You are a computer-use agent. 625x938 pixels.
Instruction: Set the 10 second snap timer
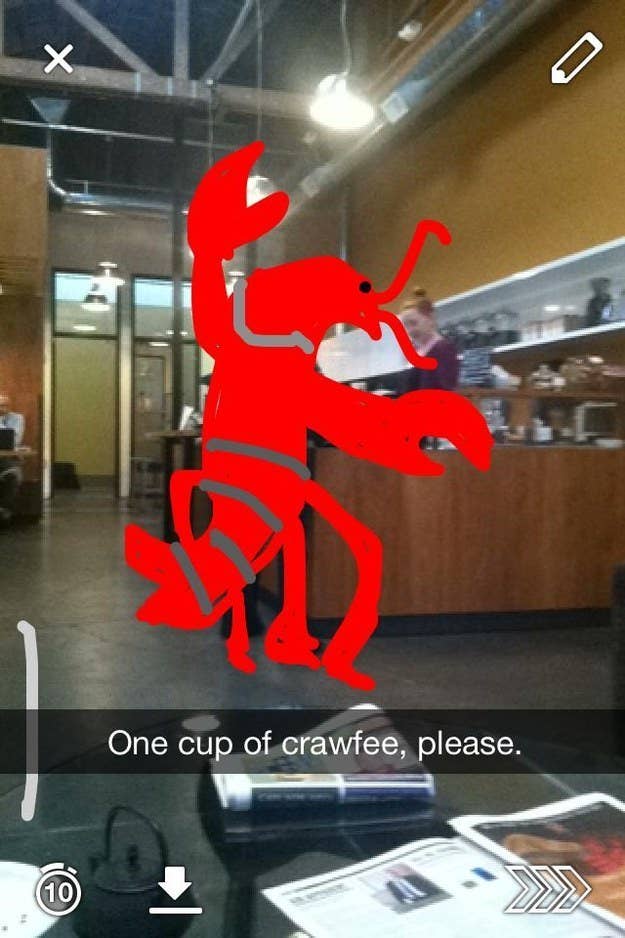pos(58,890)
